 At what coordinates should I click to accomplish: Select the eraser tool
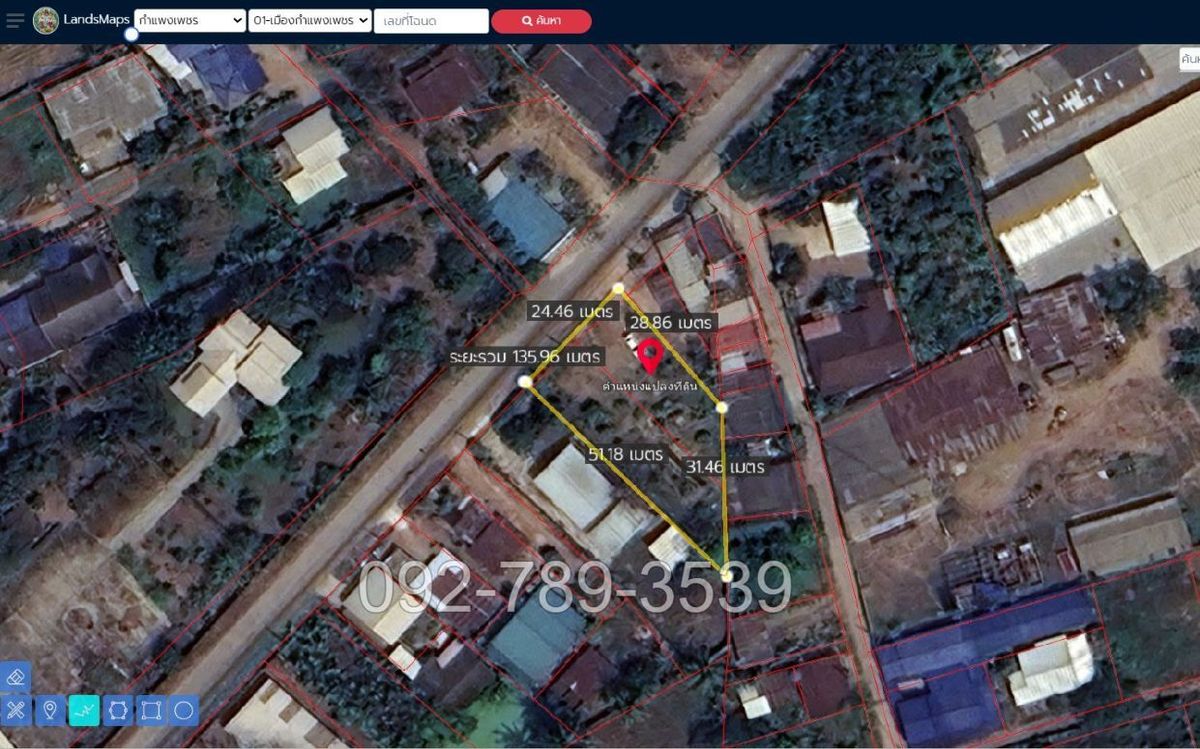[x=15, y=677]
